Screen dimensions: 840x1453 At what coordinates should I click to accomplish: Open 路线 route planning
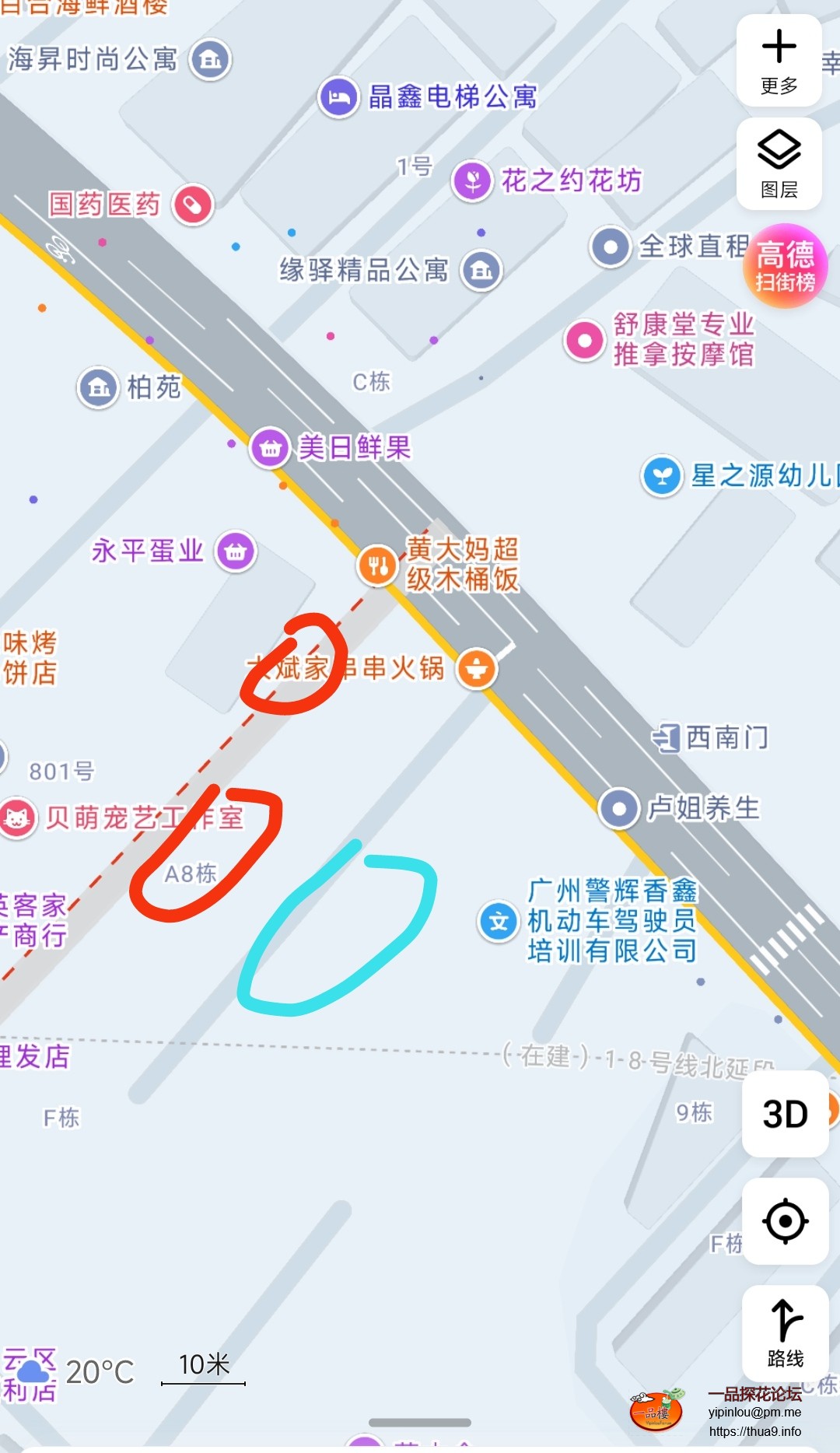click(x=785, y=1332)
